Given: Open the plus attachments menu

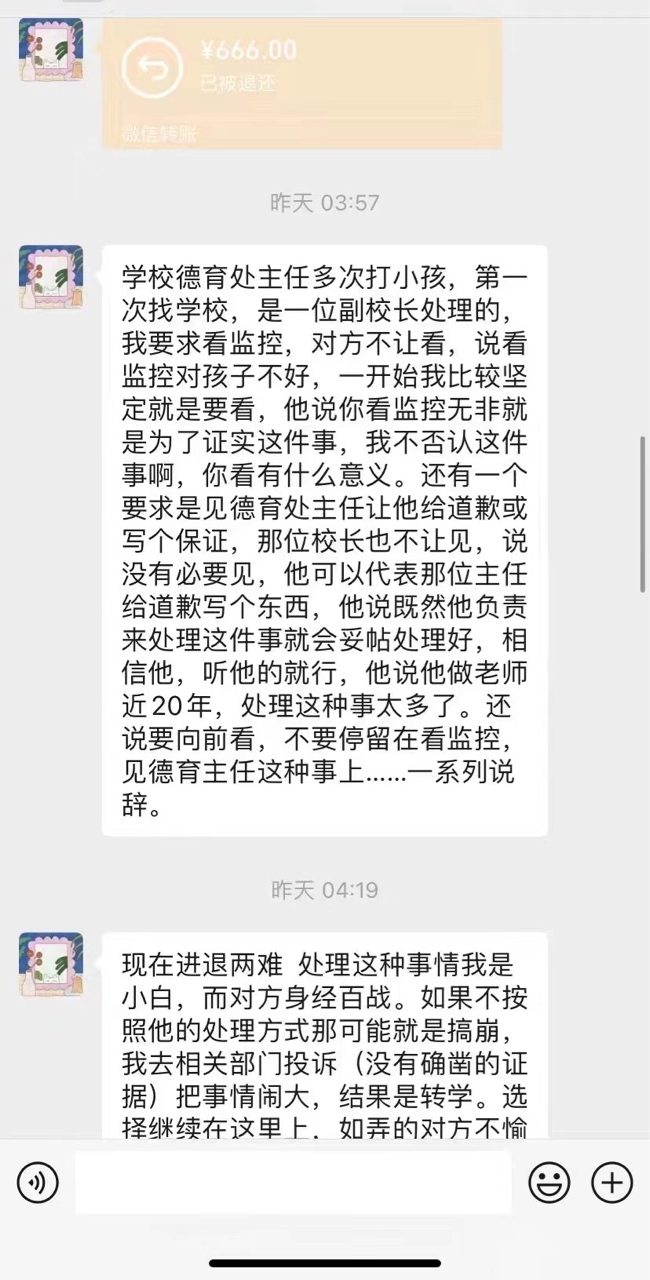Looking at the screenshot, I should [x=612, y=1184].
